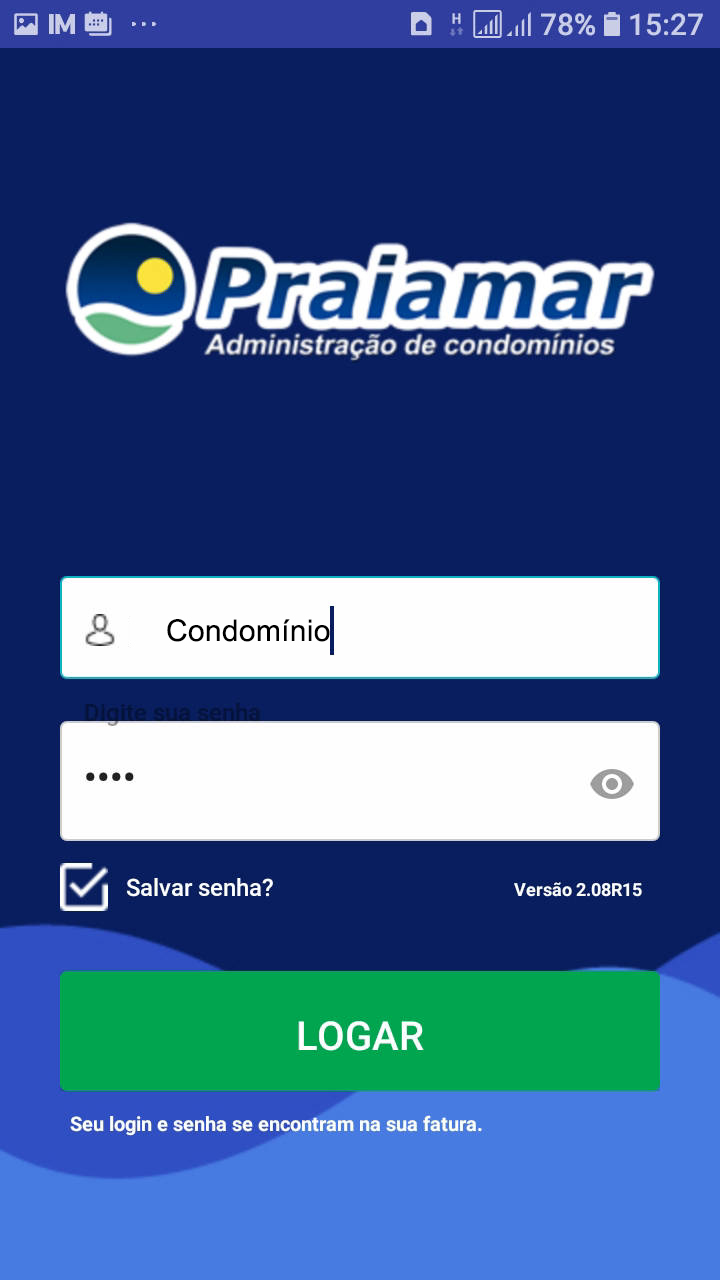Focus the password field

(320, 781)
